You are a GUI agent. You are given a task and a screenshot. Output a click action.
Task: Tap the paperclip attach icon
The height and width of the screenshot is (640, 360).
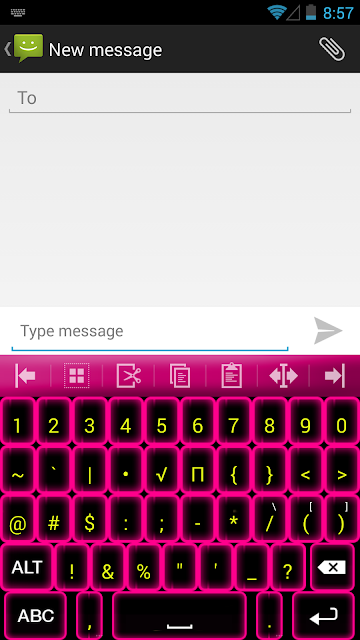click(x=332, y=49)
